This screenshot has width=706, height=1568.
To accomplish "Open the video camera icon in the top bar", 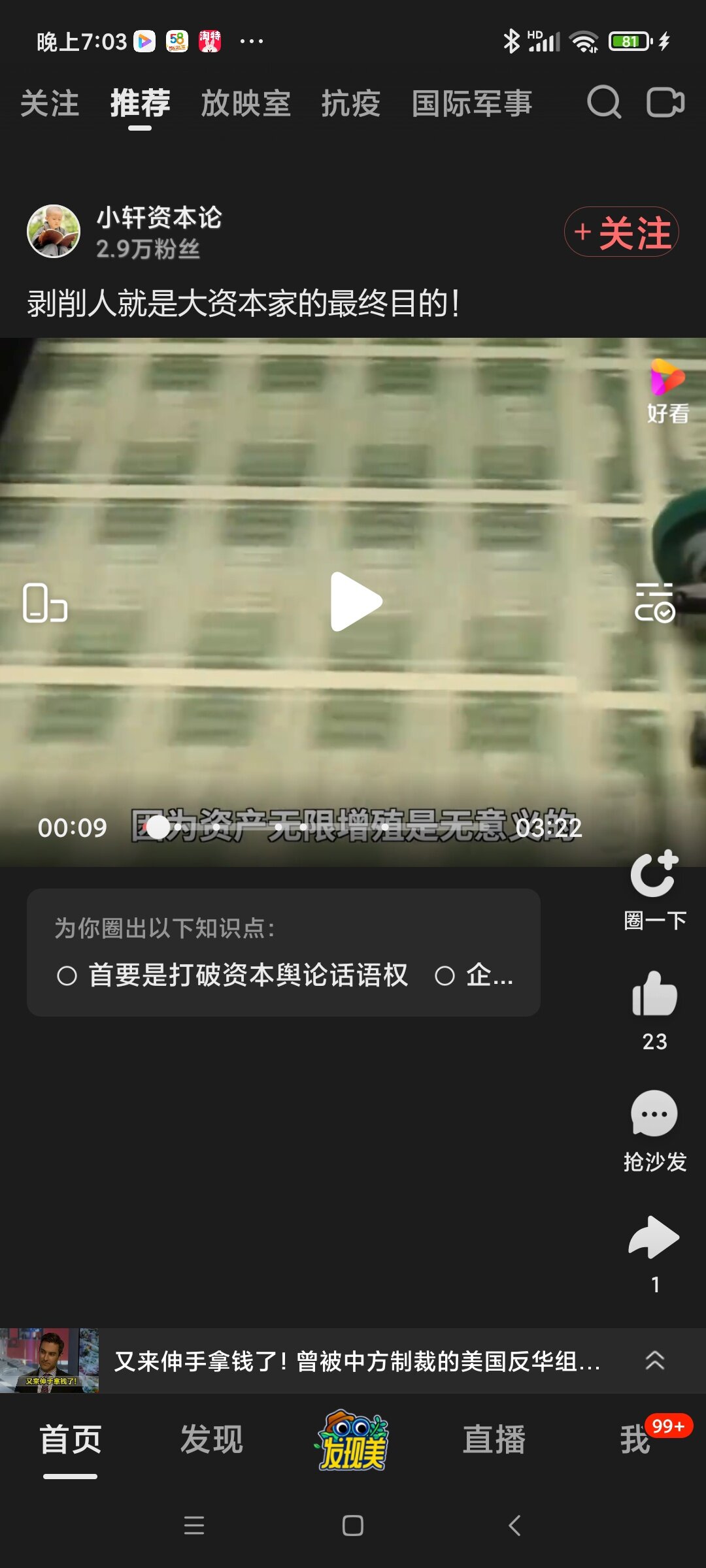I will (665, 103).
